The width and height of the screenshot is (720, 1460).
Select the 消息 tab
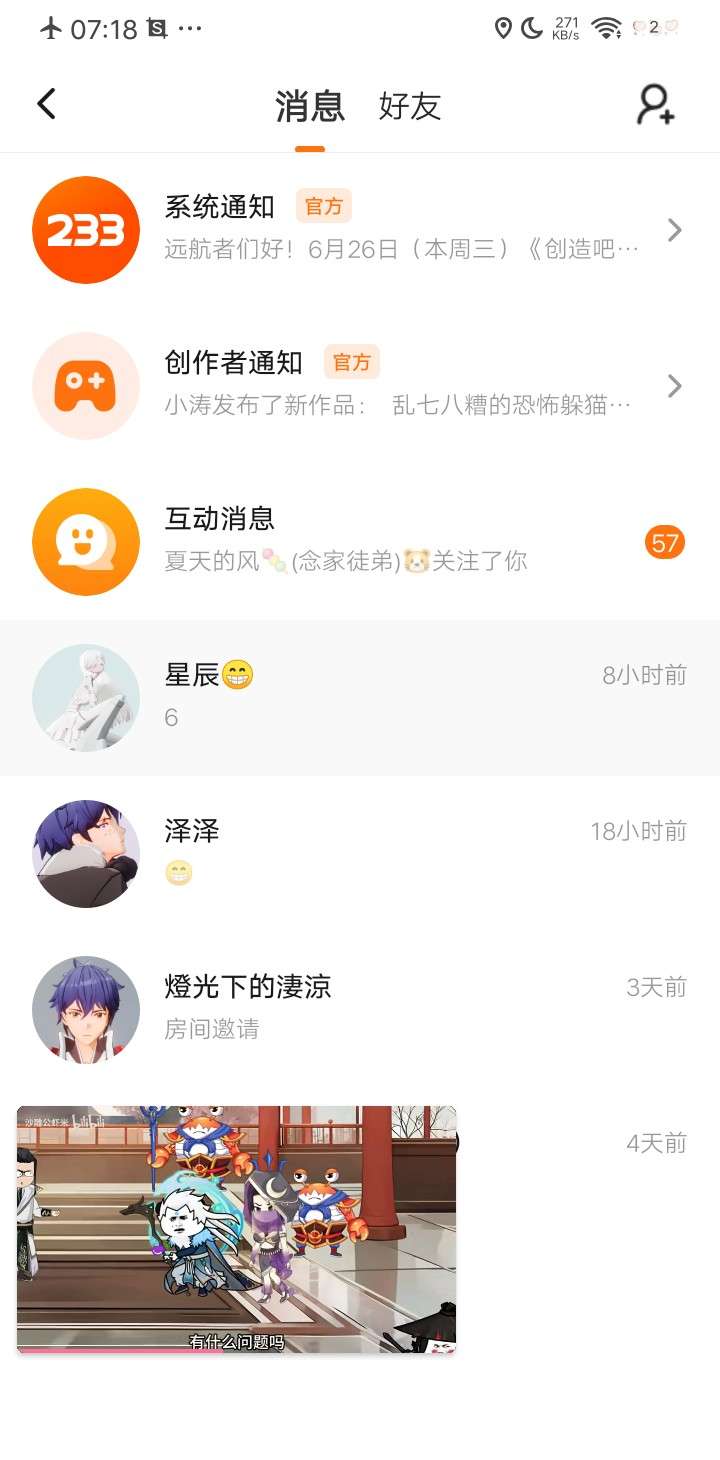click(310, 106)
